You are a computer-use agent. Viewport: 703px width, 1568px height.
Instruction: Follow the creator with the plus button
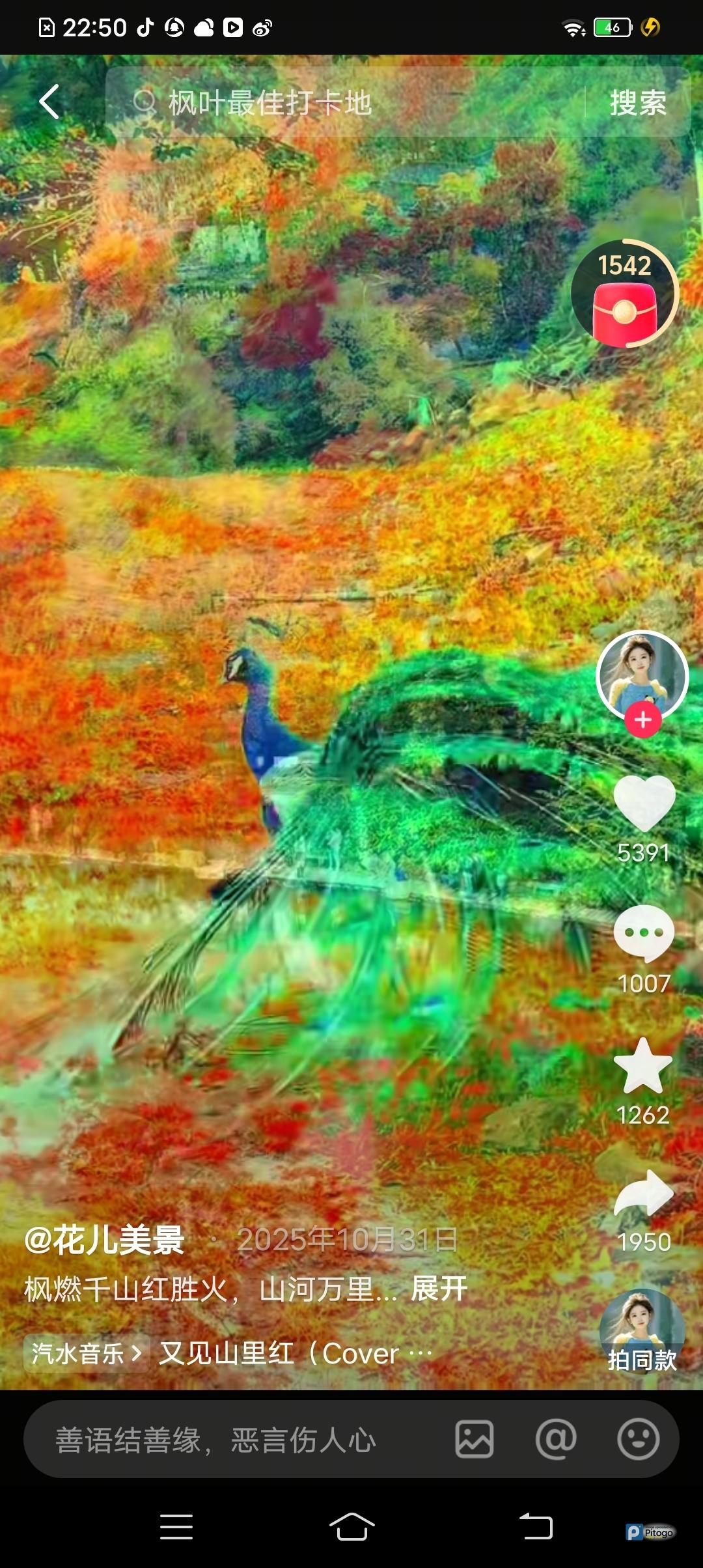click(643, 720)
